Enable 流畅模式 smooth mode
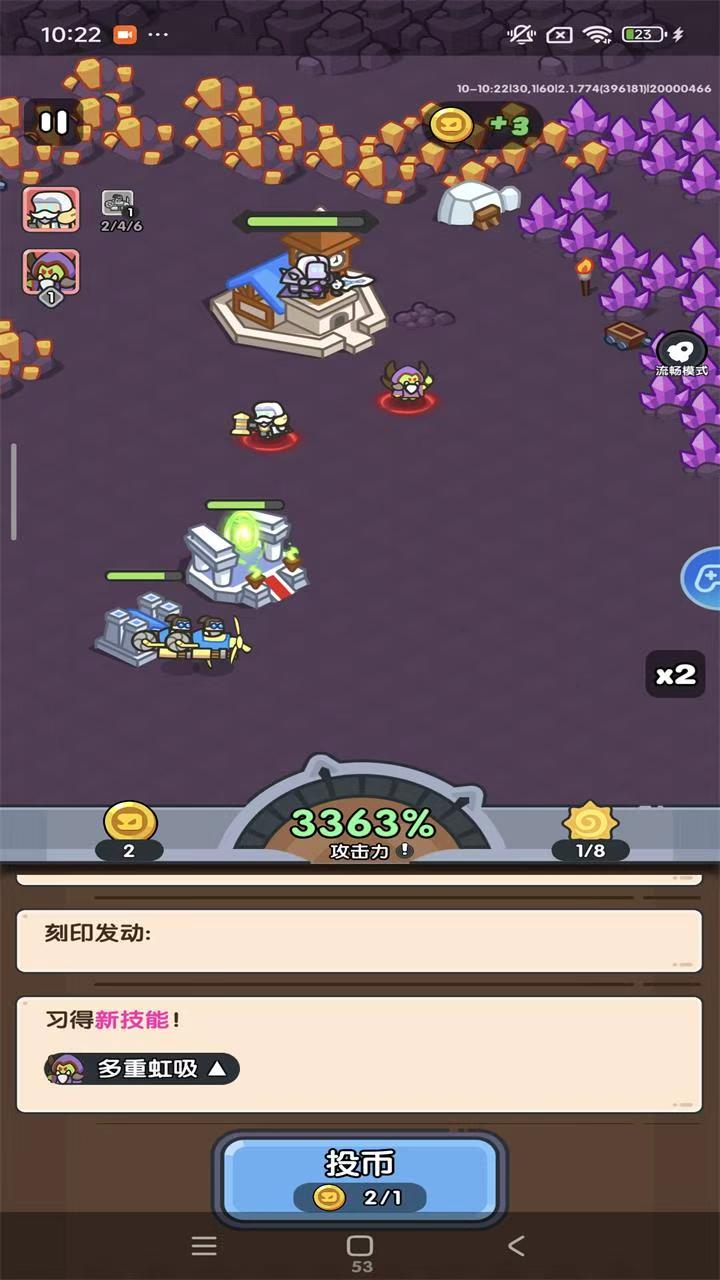Image resolution: width=720 pixels, height=1280 pixels. (x=682, y=354)
